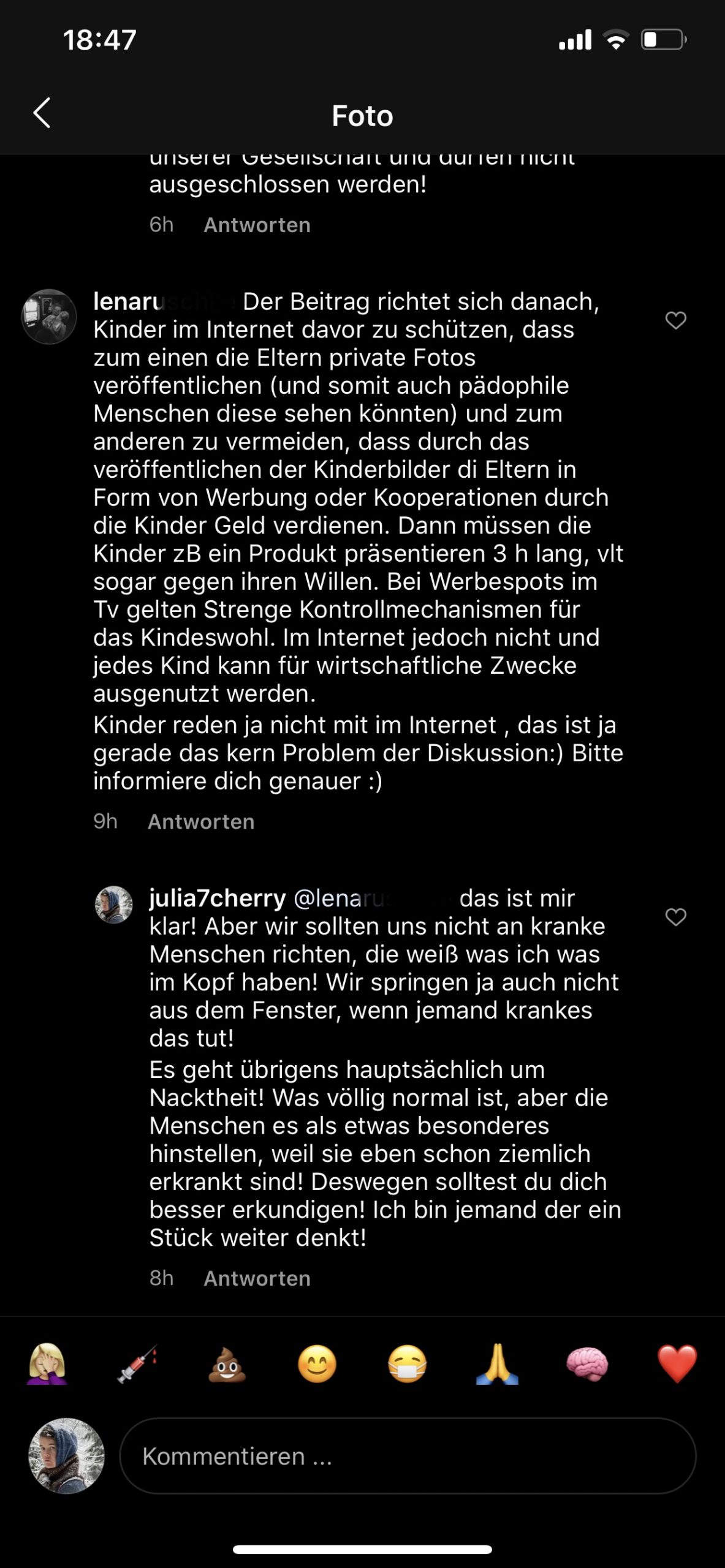The image size is (725, 1568).
Task: Insert the brain emoji
Action: pyautogui.click(x=587, y=1365)
